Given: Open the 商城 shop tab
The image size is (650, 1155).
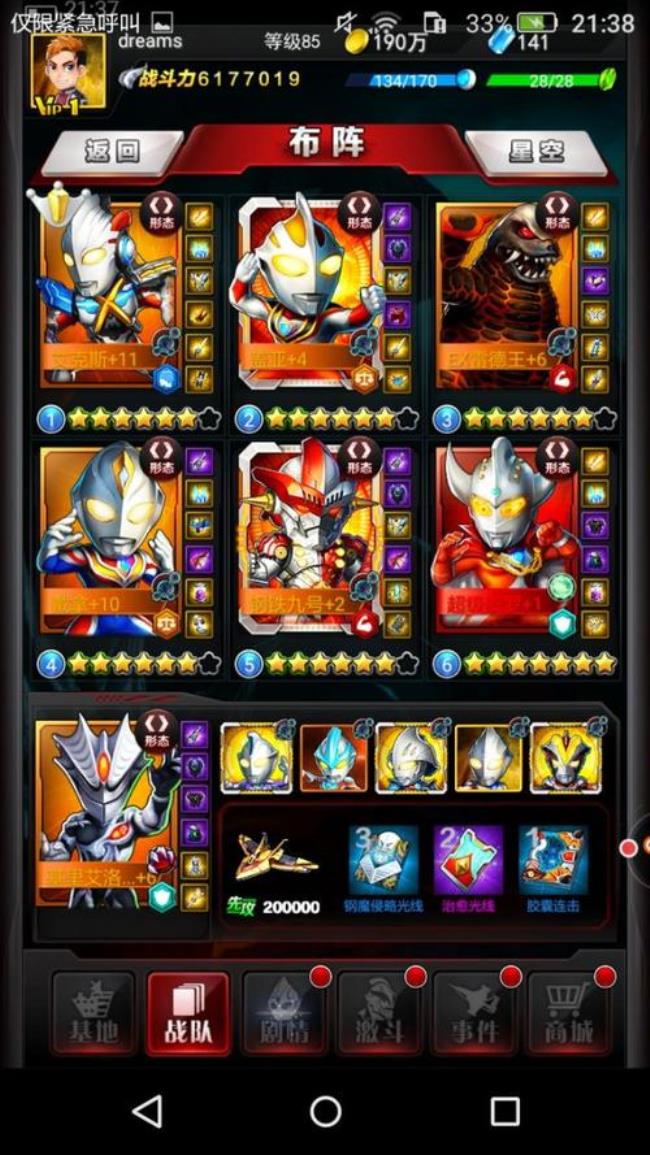Looking at the screenshot, I should click(569, 1014).
